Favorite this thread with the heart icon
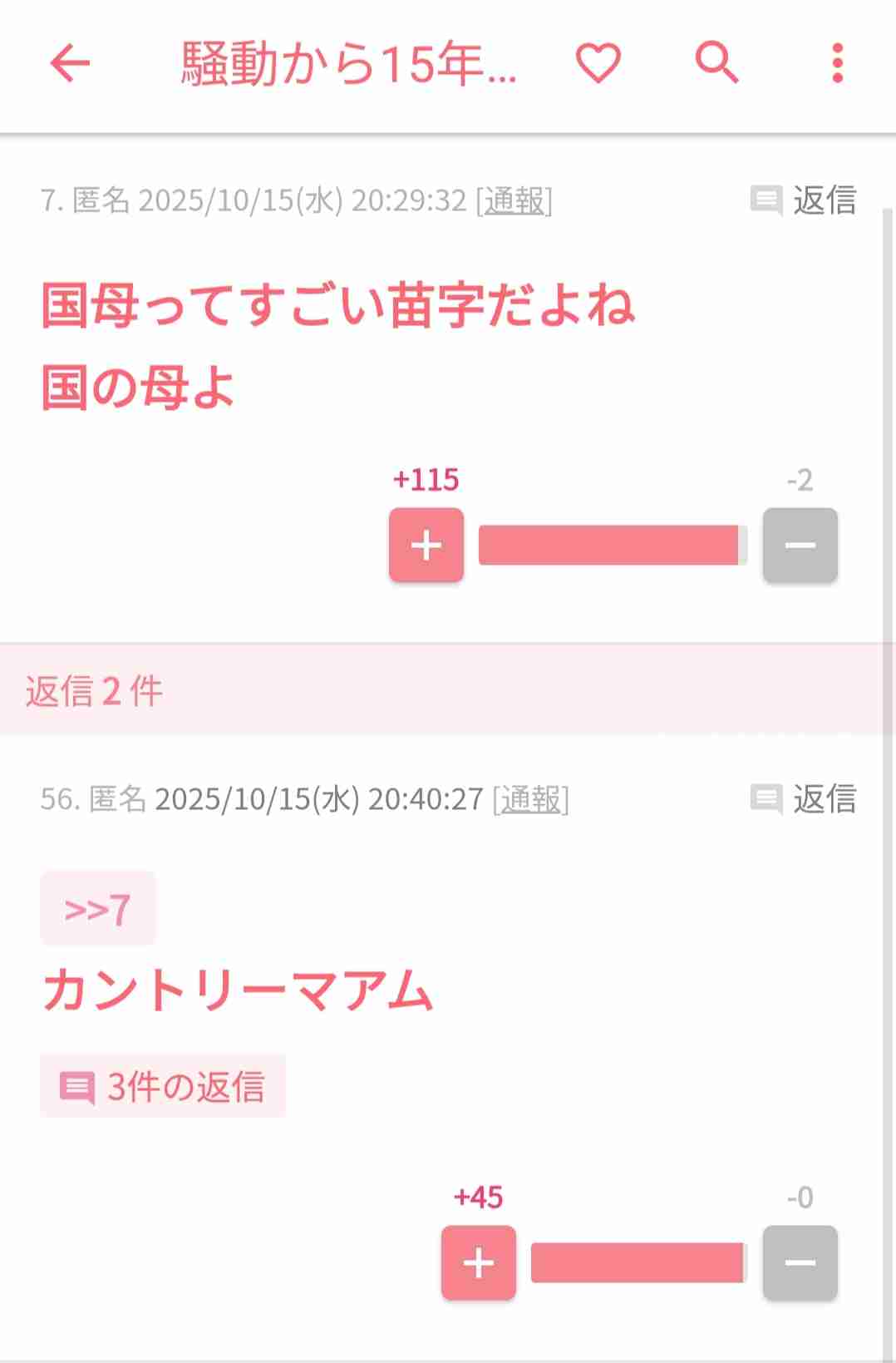 pyautogui.click(x=598, y=63)
